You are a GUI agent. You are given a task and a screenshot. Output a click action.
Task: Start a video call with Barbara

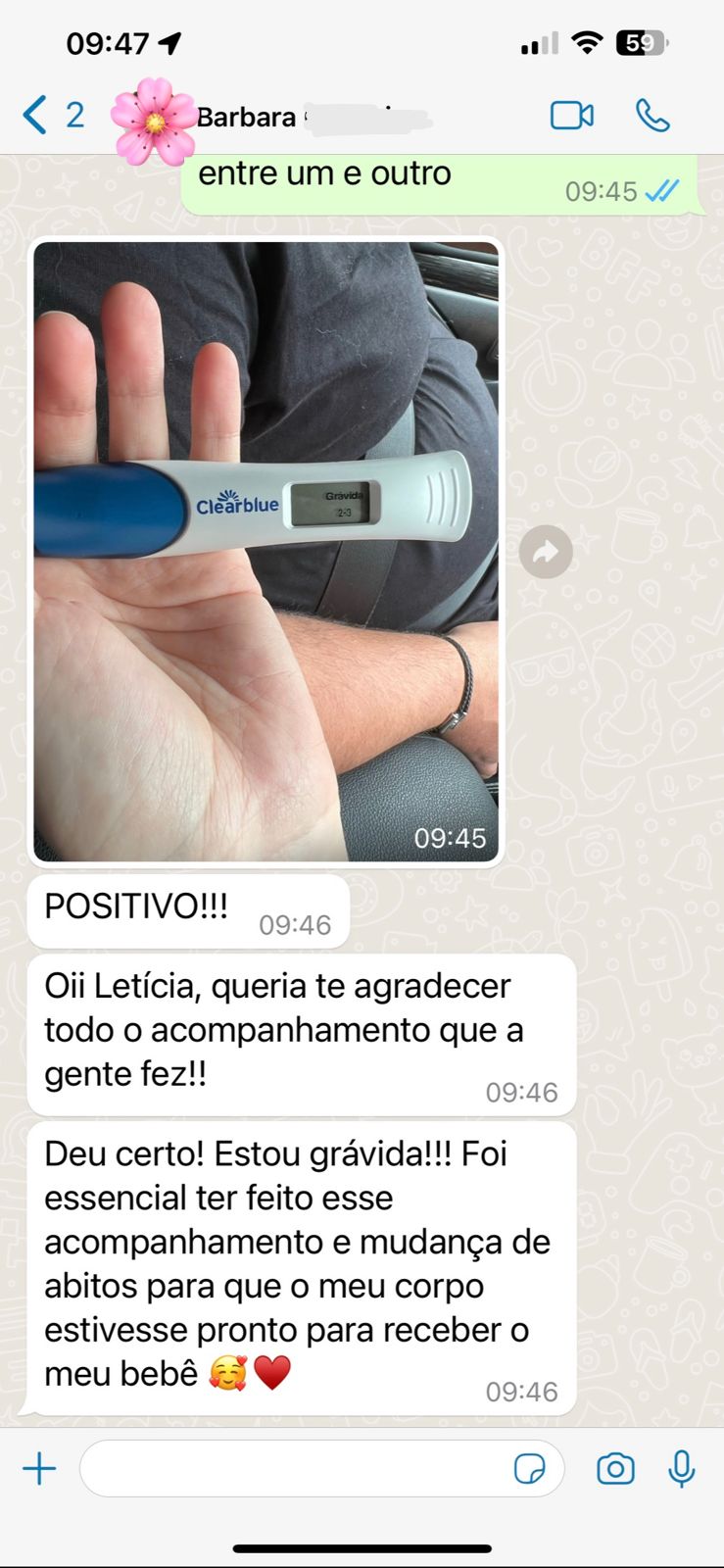[571, 116]
